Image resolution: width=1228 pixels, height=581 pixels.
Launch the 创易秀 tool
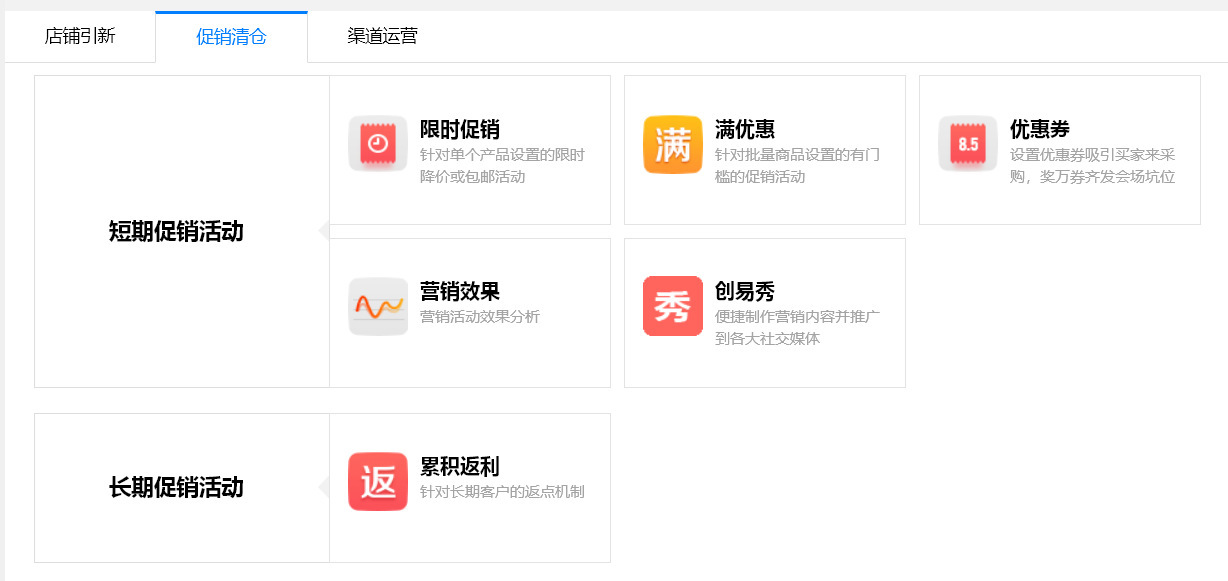(x=764, y=312)
